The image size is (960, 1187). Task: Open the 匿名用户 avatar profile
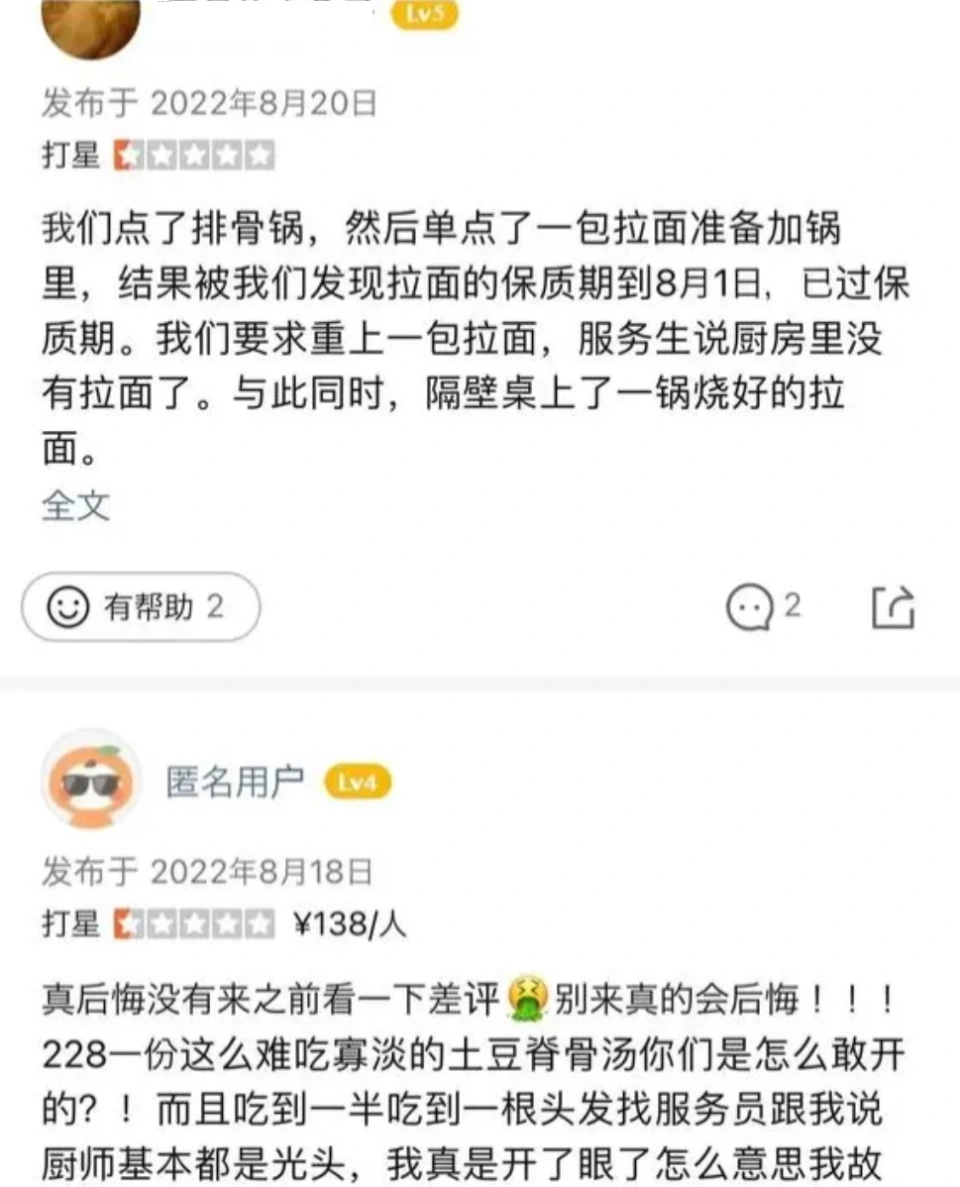tap(91, 780)
